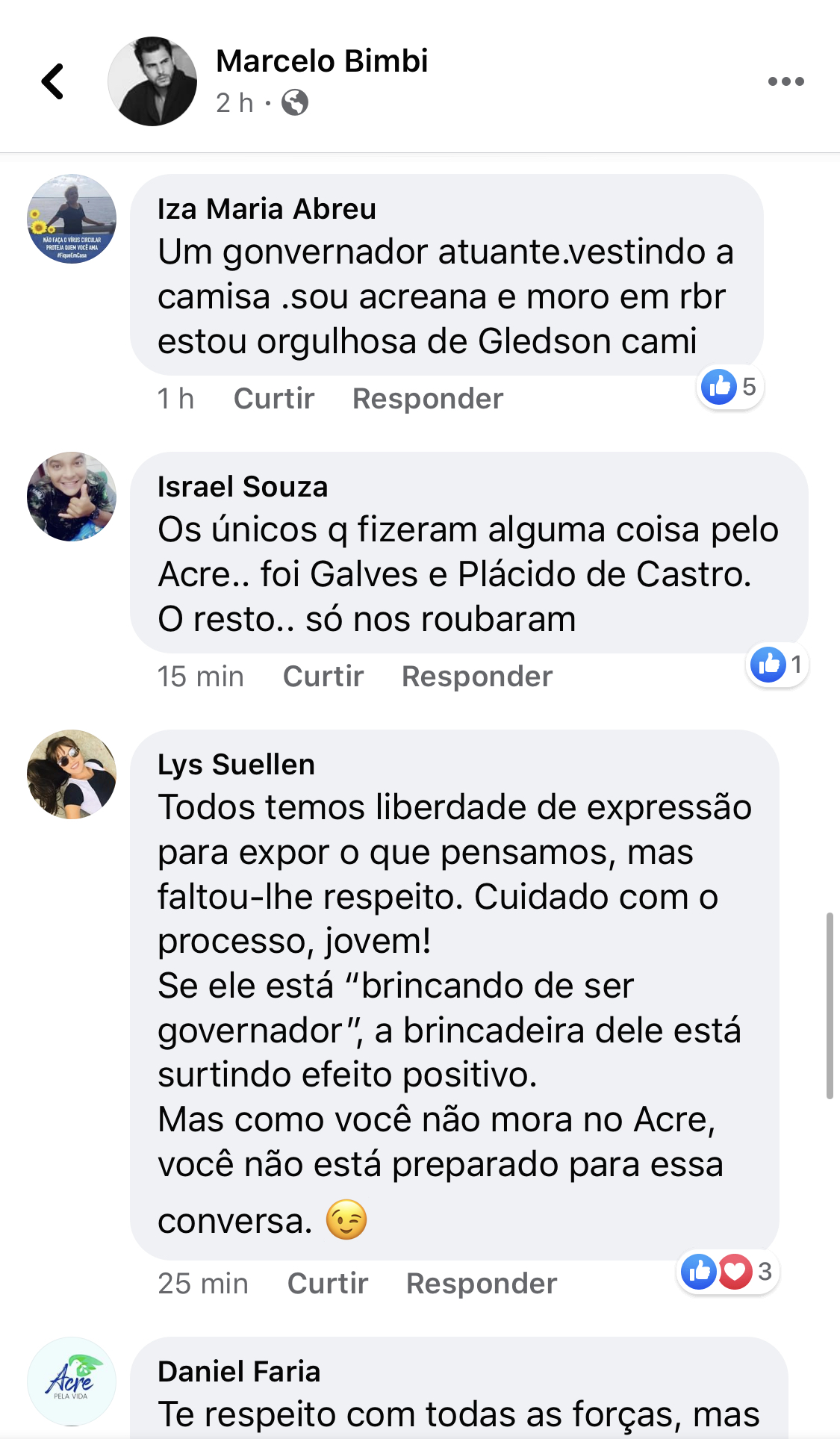Open Marcelo Bimbi's profile from the name
840x1439 pixels.
(x=322, y=61)
